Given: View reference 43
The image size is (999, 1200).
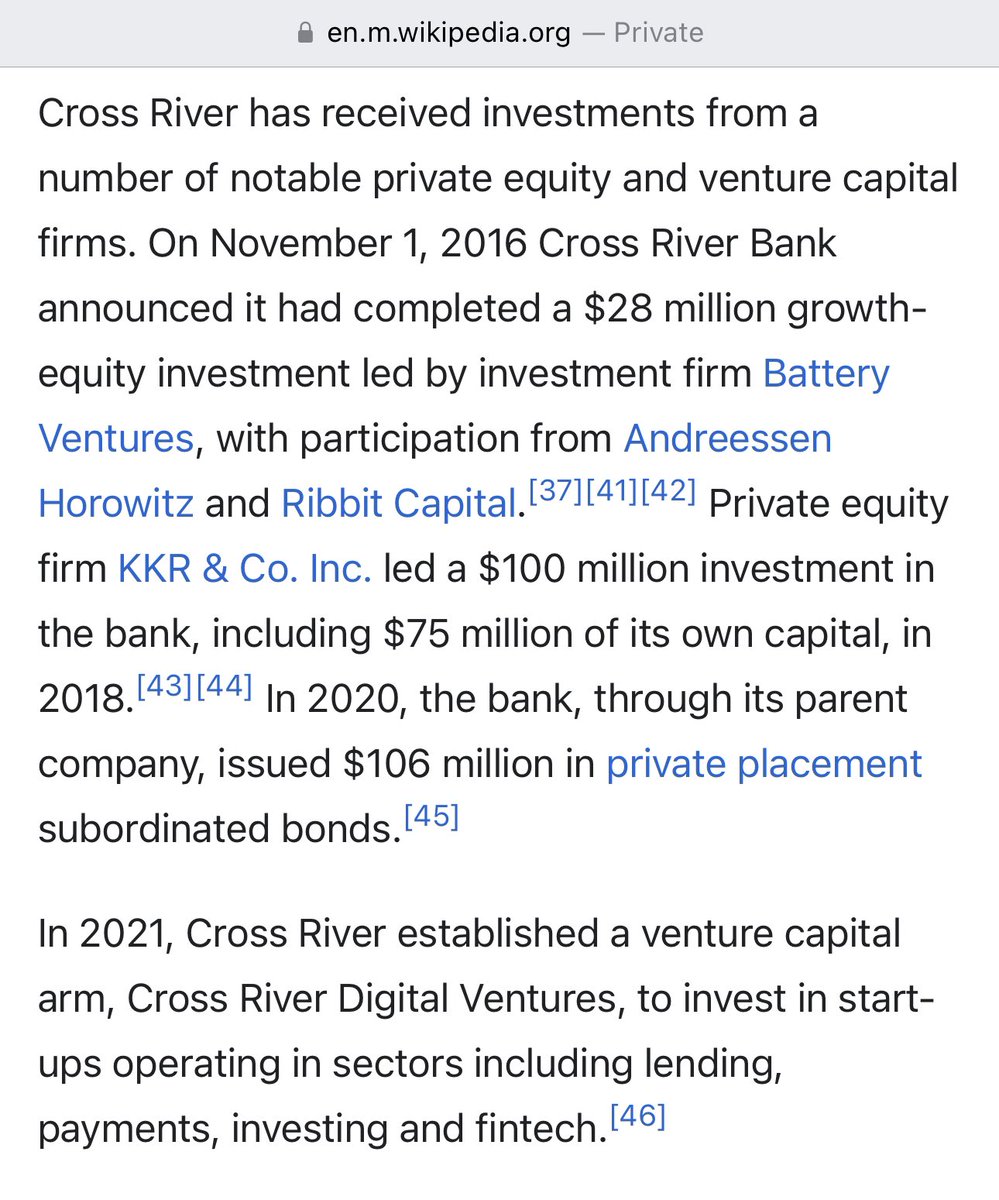Looking at the screenshot, I should [x=166, y=688].
